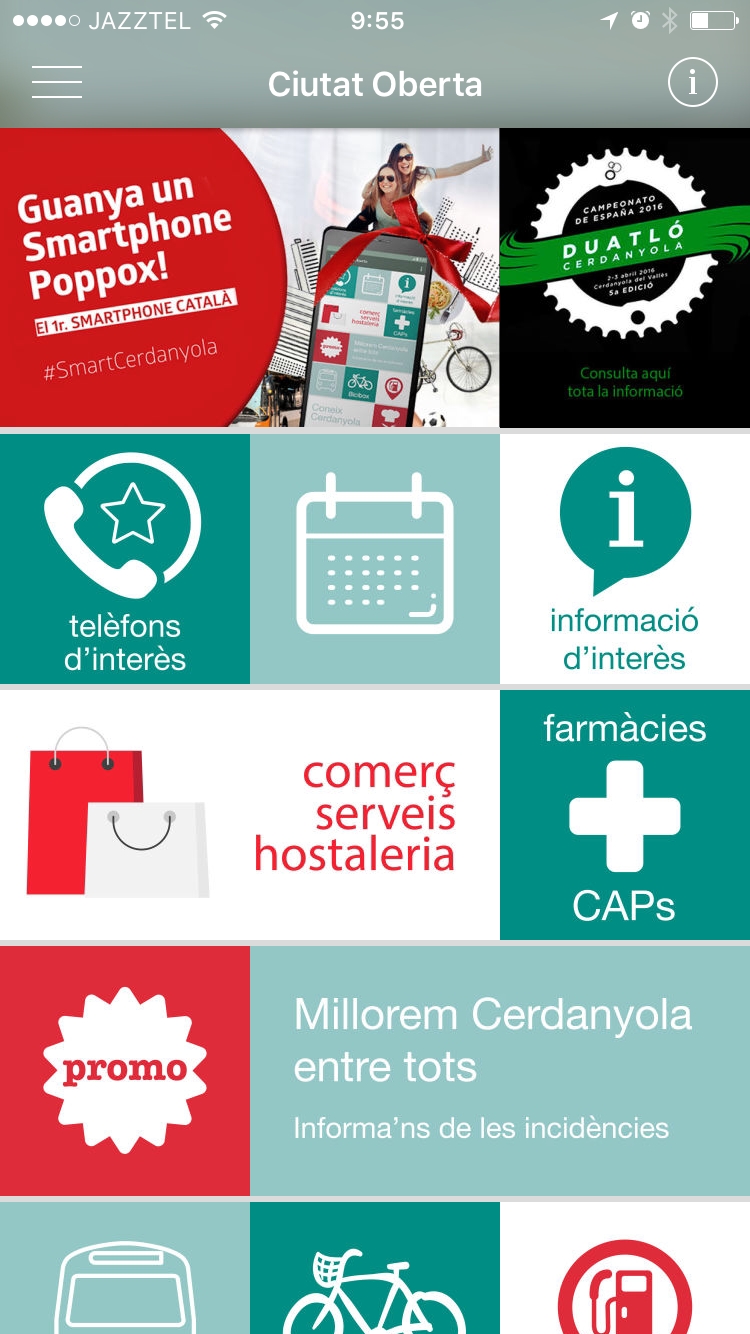750x1334 pixels.
Task: Open the bicycle tile
Action: pos(375,1268)
